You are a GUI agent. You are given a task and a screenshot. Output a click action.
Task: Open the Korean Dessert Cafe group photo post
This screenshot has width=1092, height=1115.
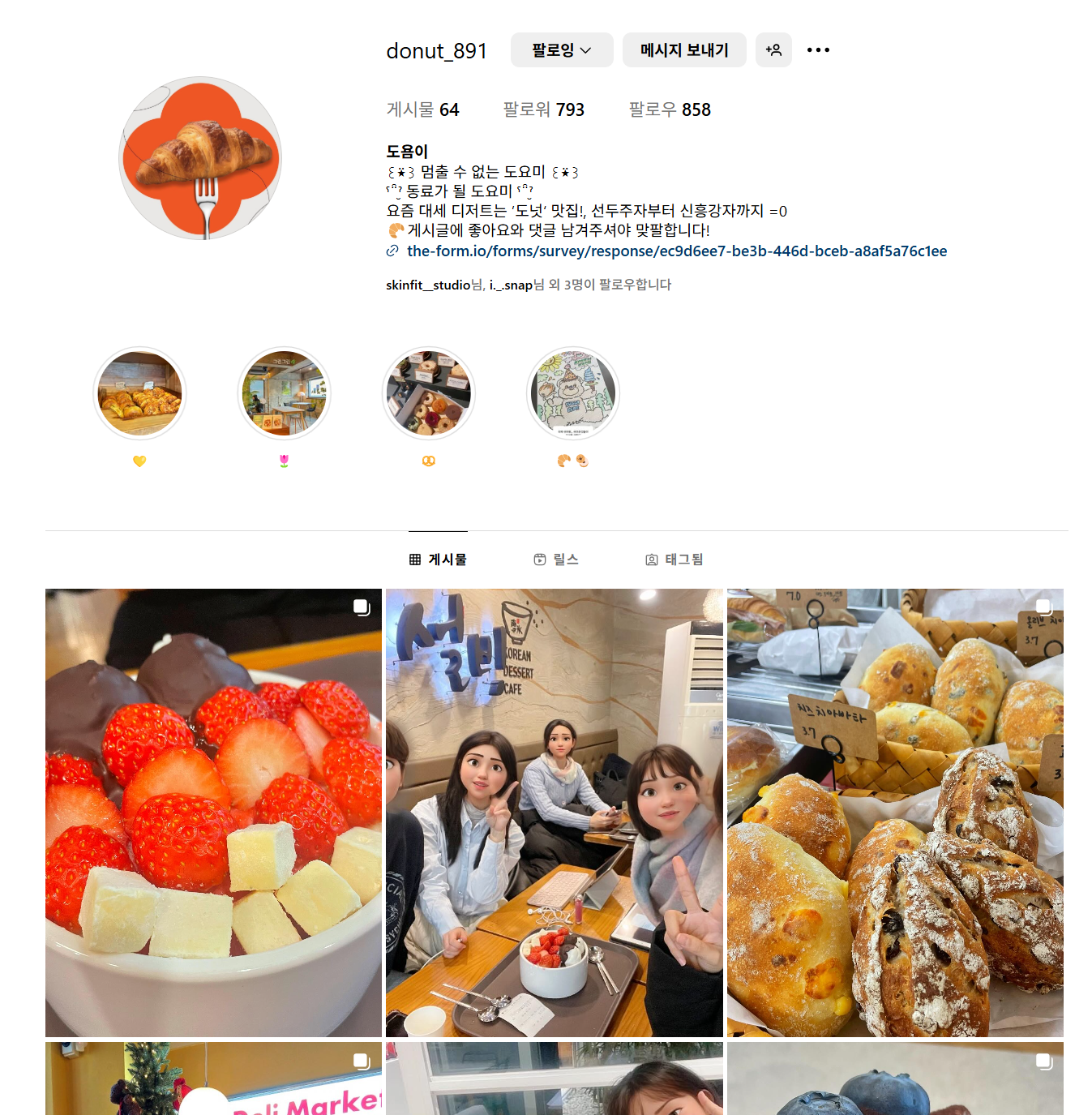(x=554, y=813)
